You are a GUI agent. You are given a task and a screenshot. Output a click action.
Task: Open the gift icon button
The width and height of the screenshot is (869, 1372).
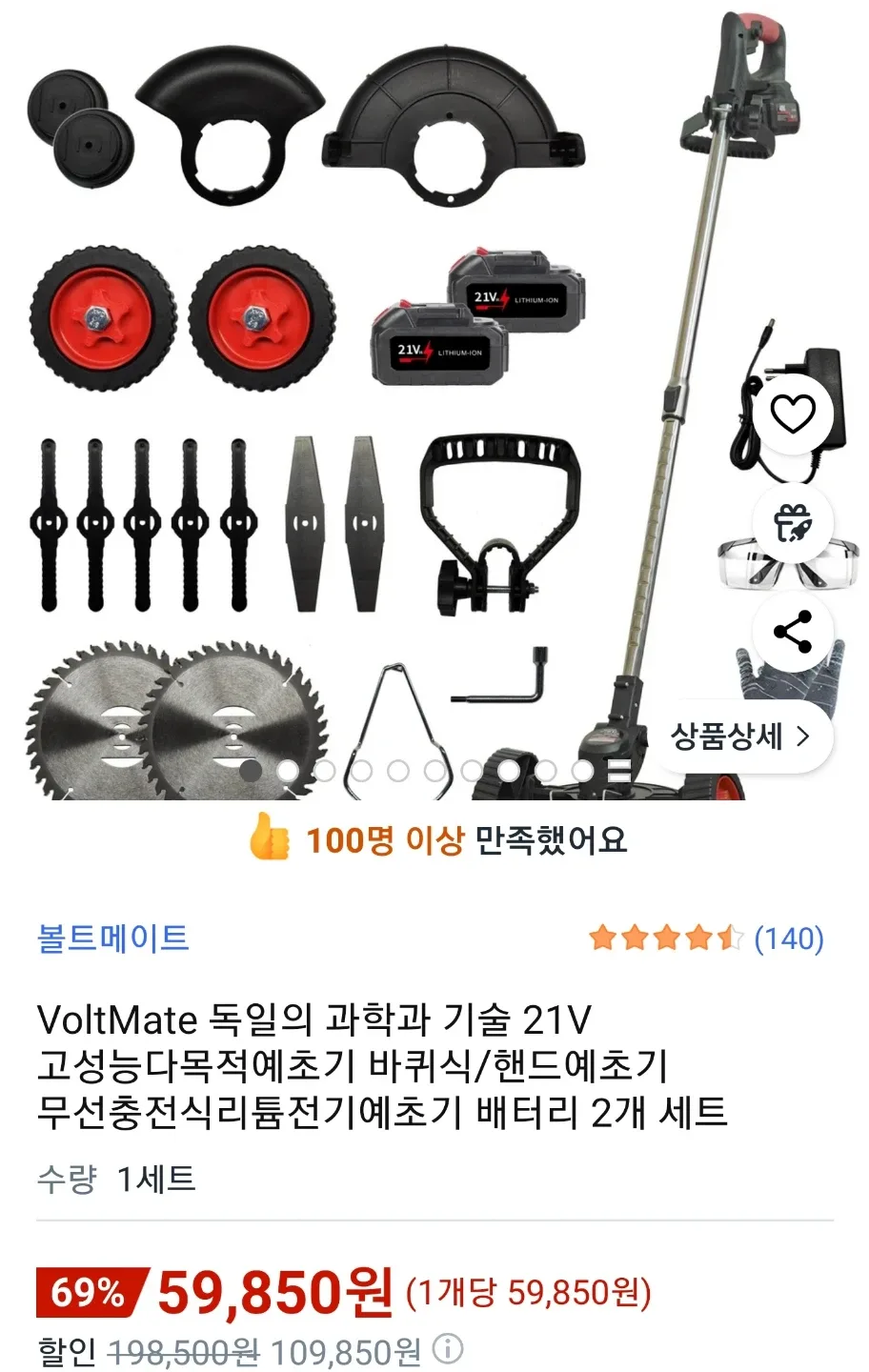(792, 523)
